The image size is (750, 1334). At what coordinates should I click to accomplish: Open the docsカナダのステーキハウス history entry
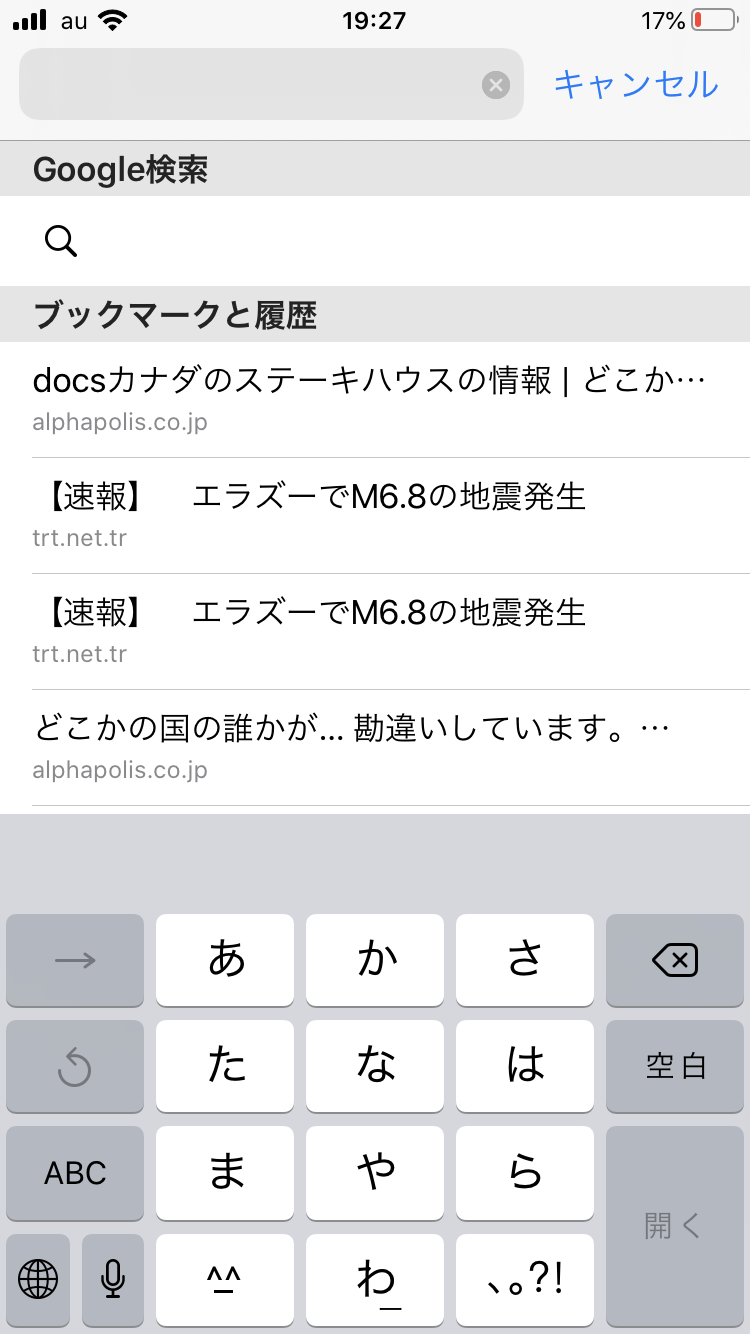click(375, 399)
